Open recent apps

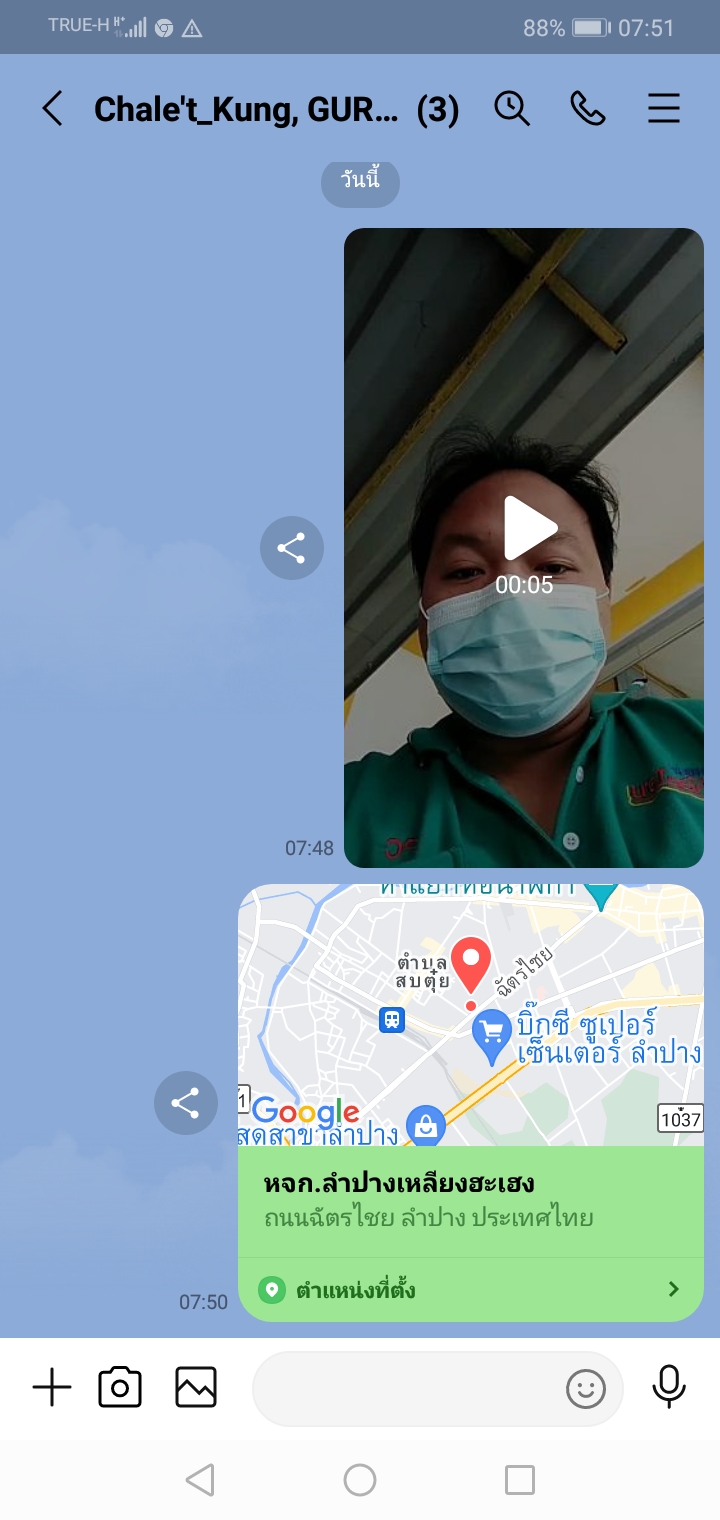tap(520, 1480)
